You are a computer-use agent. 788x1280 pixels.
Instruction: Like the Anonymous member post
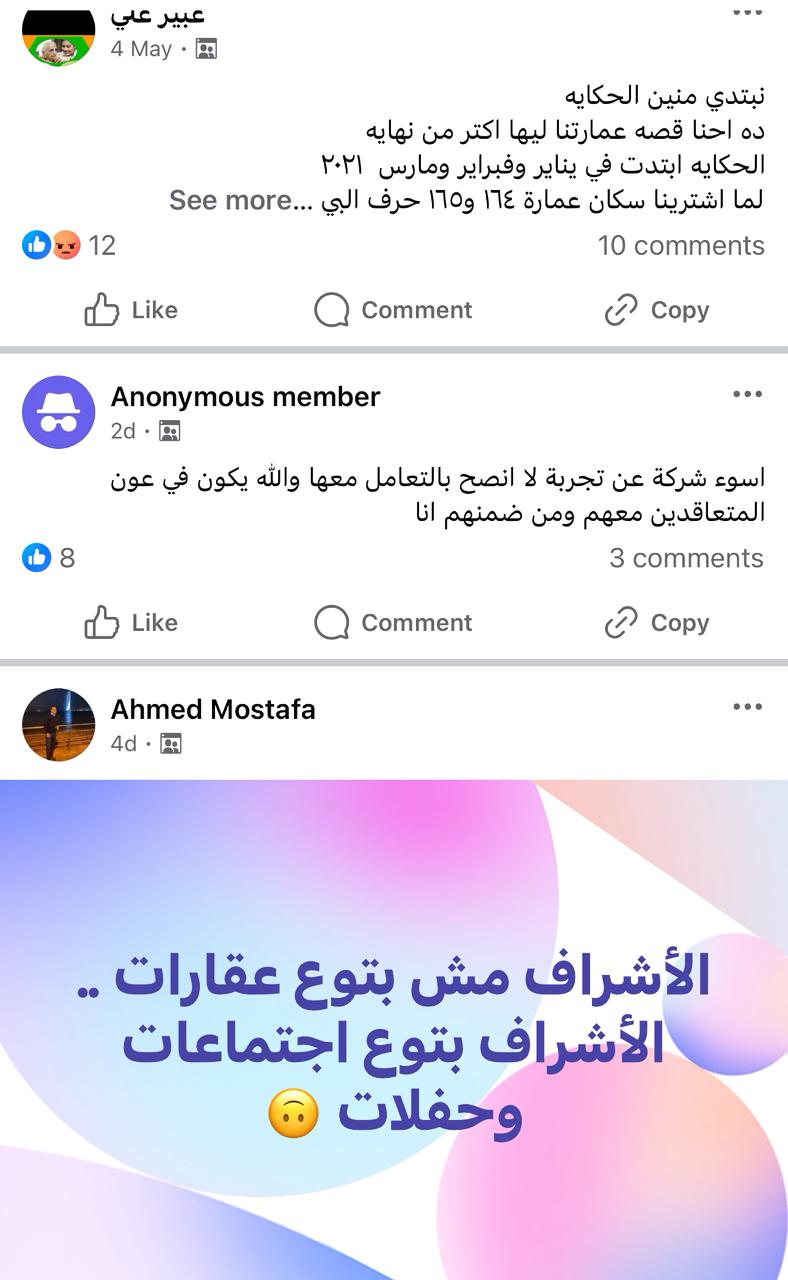click(131, 623)
